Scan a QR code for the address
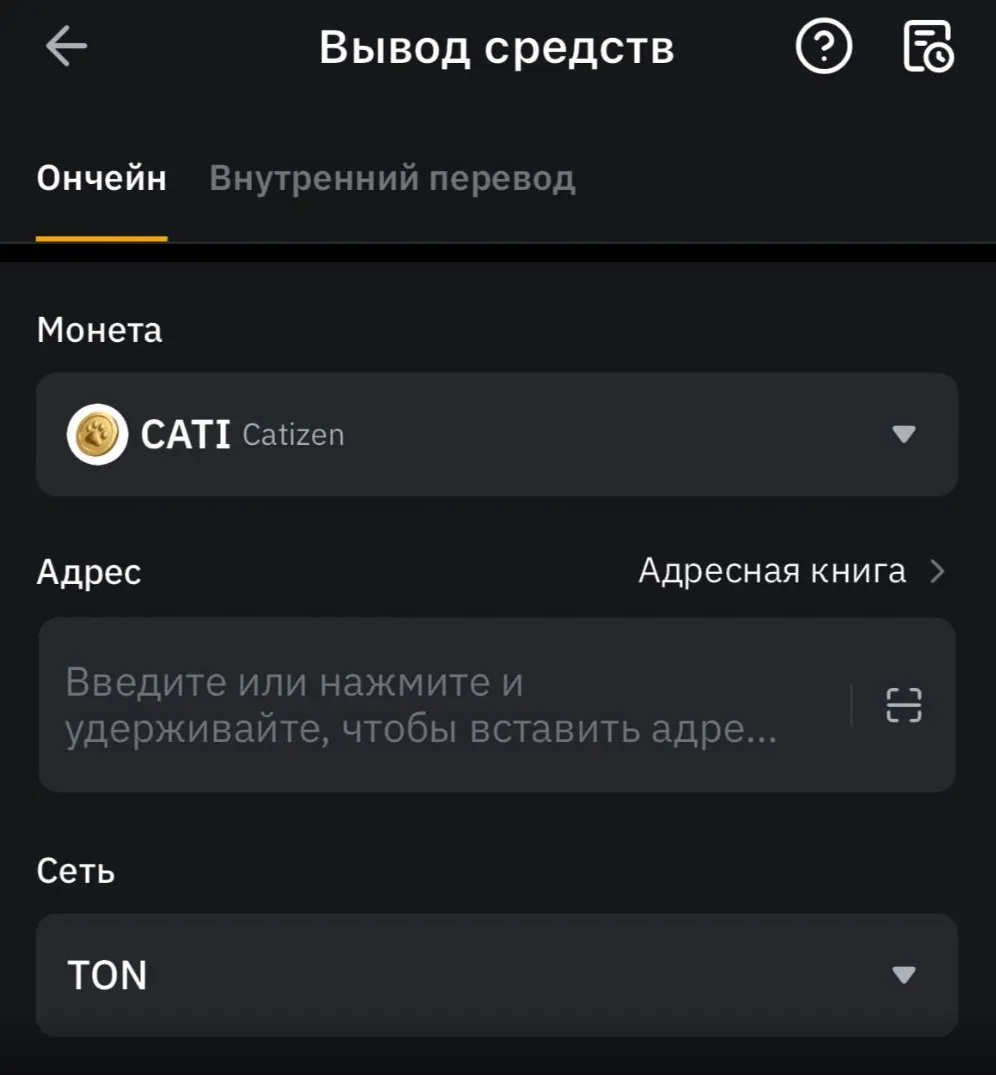 point(904,705)
